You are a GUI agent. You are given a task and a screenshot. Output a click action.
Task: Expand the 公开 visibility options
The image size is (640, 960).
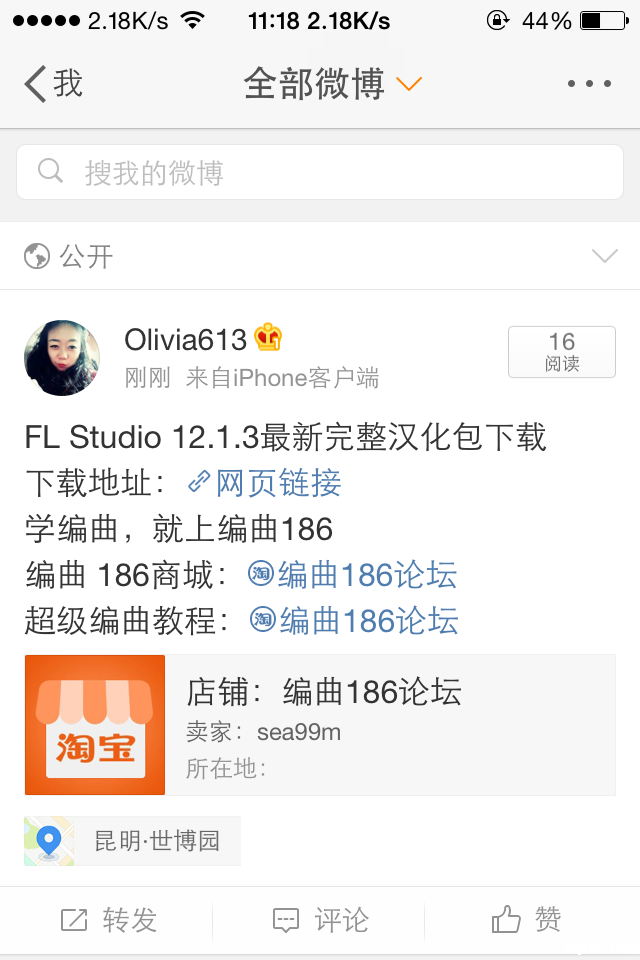[604, 257]
